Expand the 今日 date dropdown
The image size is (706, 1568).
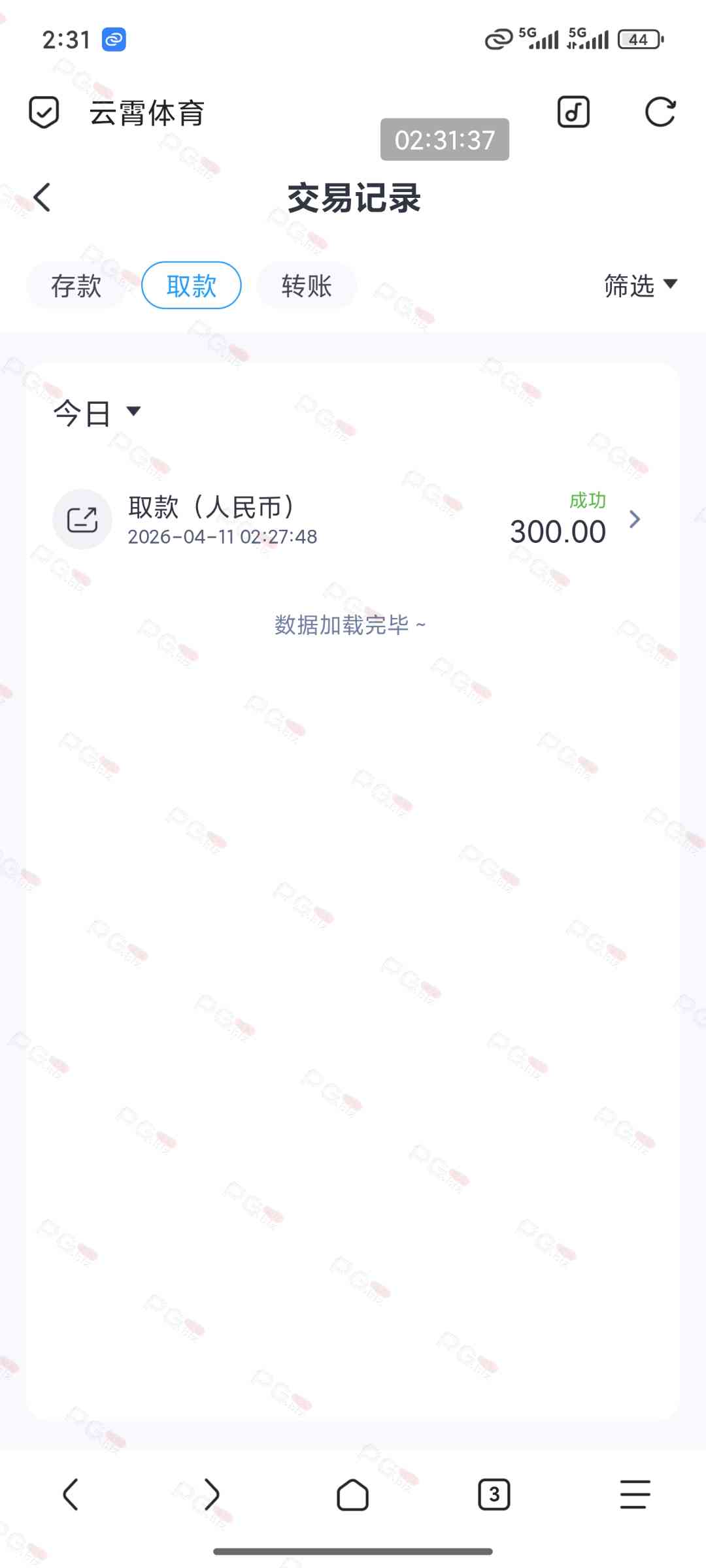(97, 413)
